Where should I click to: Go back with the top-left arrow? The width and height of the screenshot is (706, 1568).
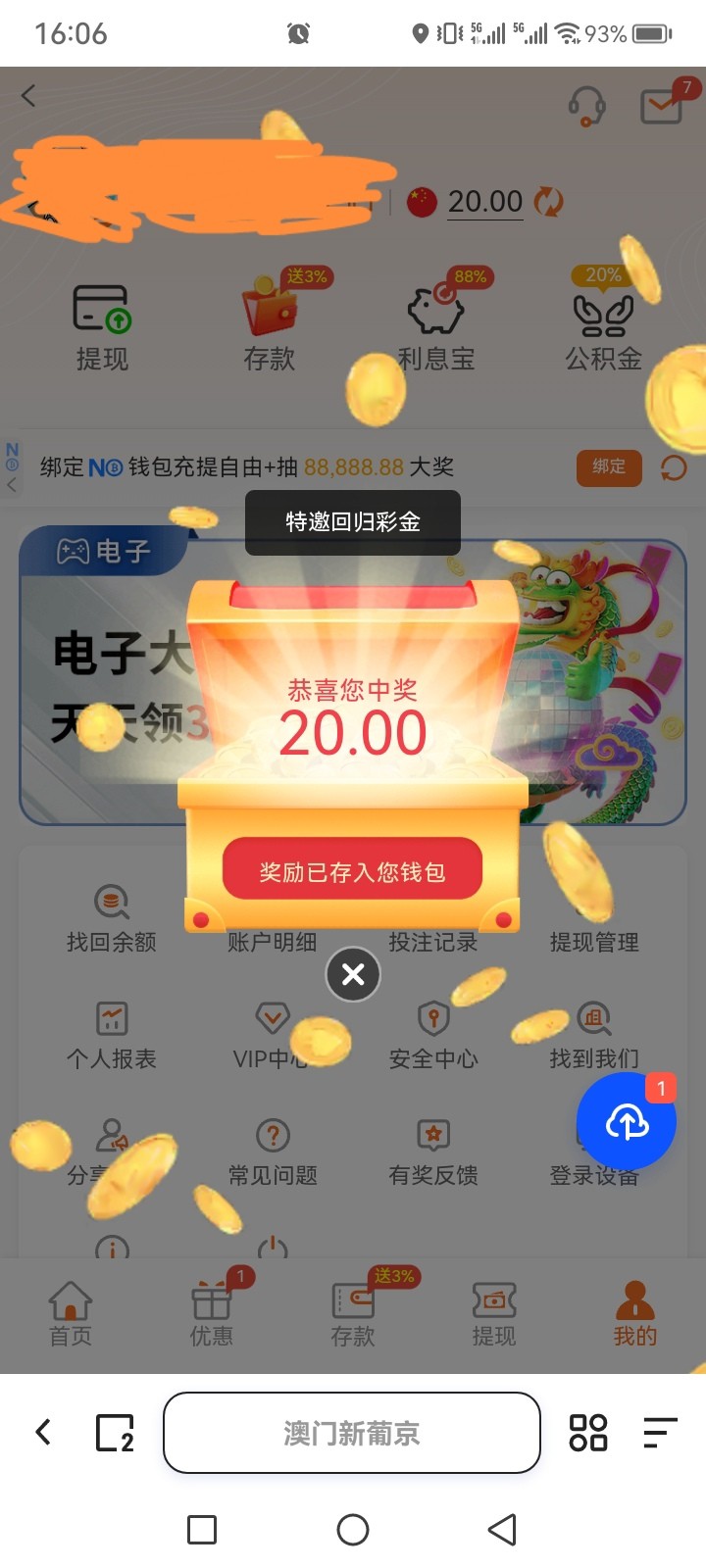point(28,96)
